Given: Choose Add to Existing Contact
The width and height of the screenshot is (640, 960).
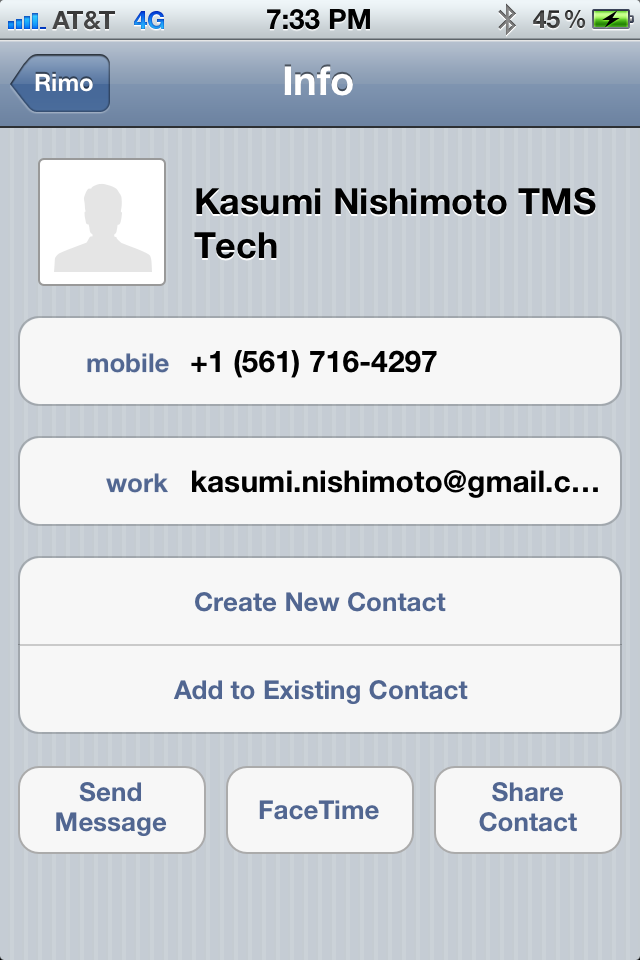Looking at the screenshot, I should point(320,689).
